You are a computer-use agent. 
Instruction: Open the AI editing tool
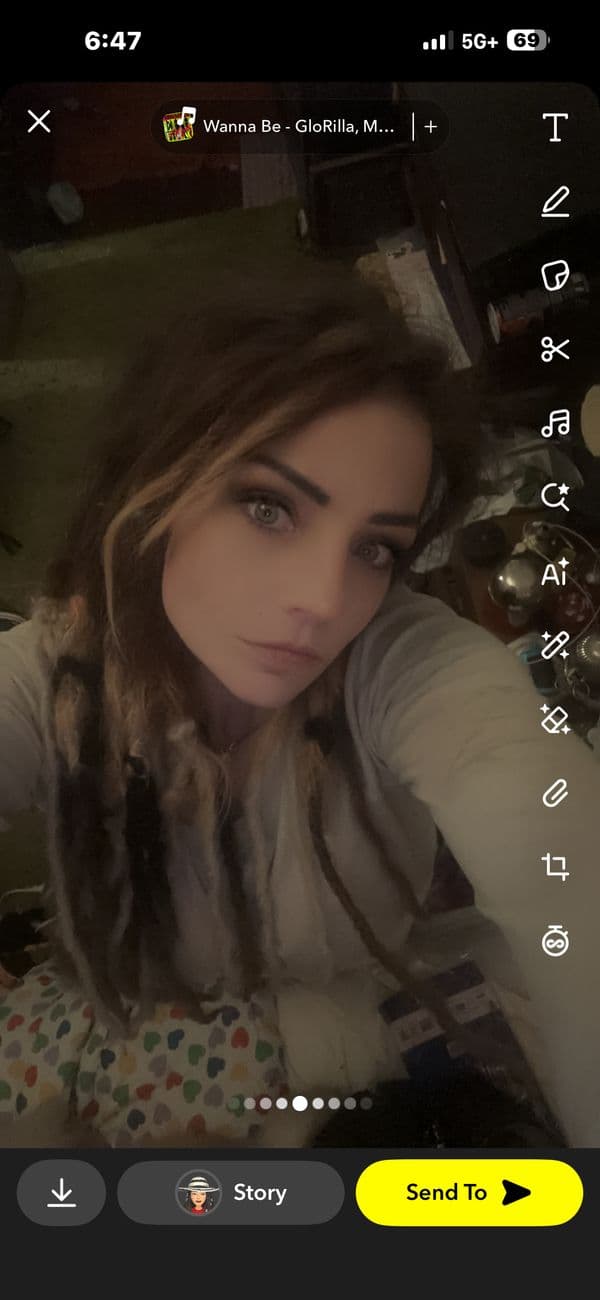pyautogui.click(x=555, y=572)
